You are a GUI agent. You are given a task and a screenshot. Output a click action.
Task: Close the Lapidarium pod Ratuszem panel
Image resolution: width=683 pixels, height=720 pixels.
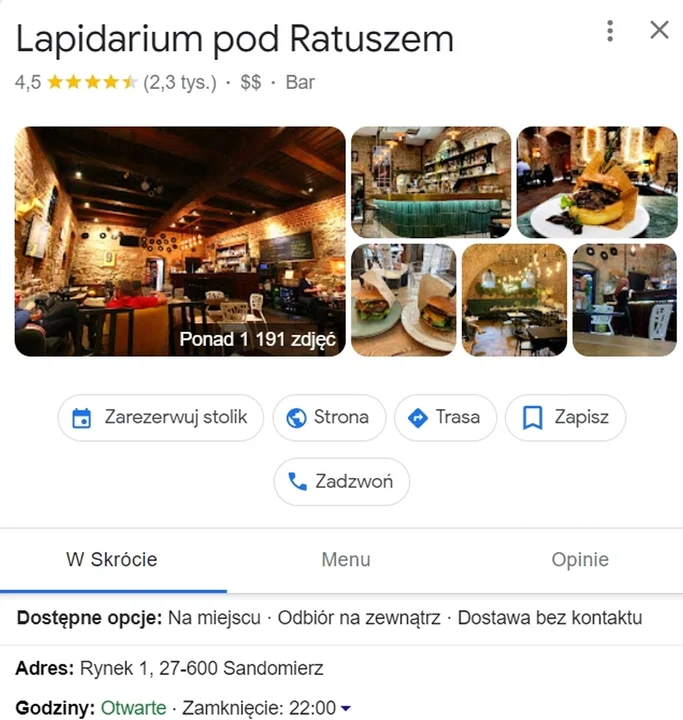[659, 31]
